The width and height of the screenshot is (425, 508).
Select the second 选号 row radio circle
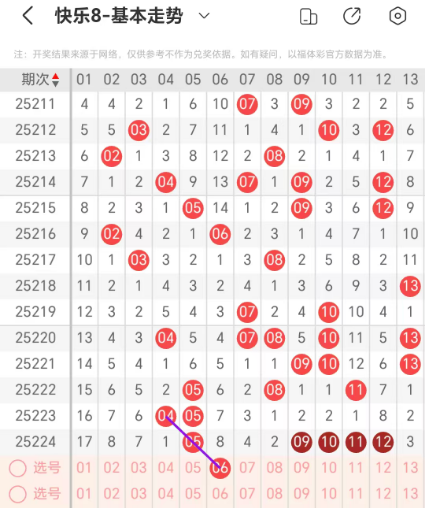(x=18, y=494)
